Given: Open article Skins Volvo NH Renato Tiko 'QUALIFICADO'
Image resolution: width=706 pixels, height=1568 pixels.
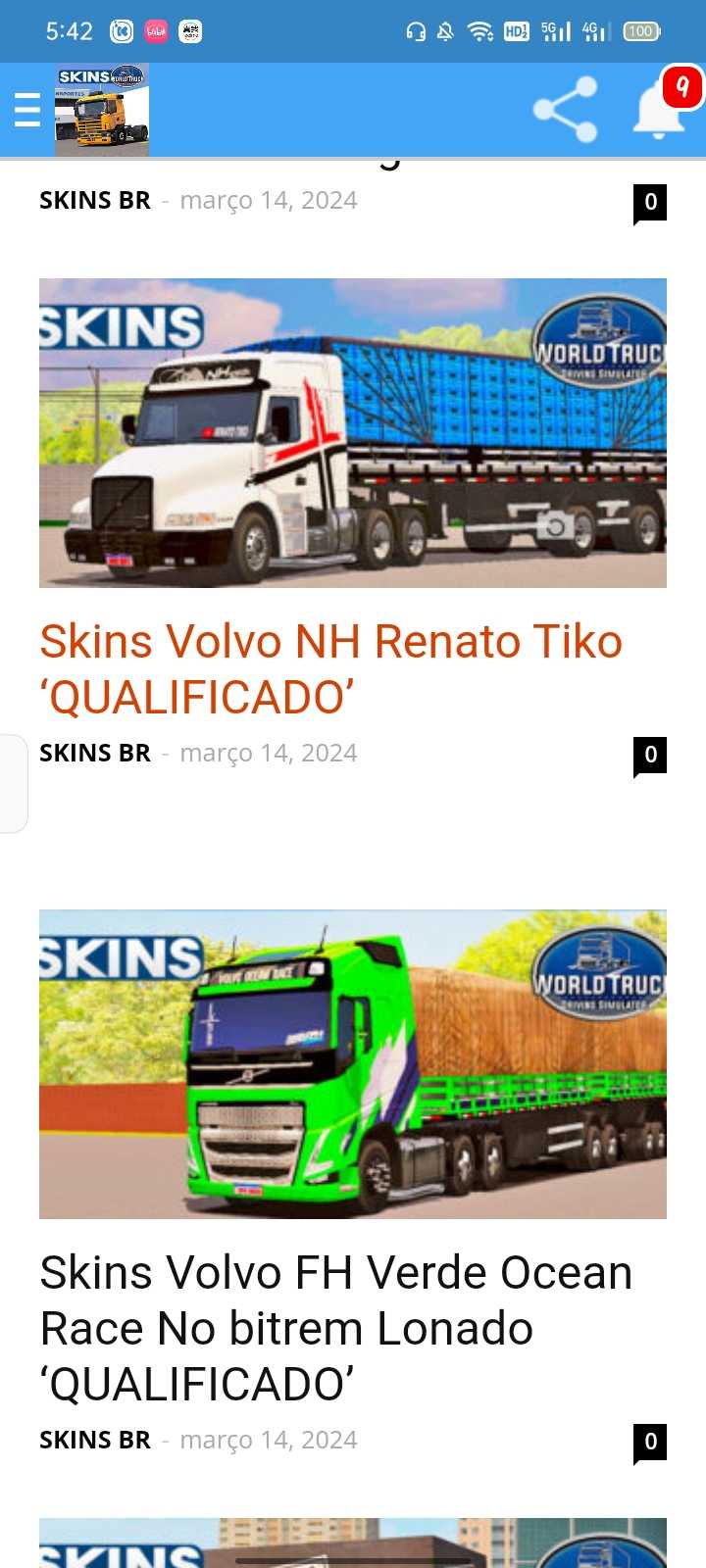Looking at the screenshot, I should (x=331, y=669).
